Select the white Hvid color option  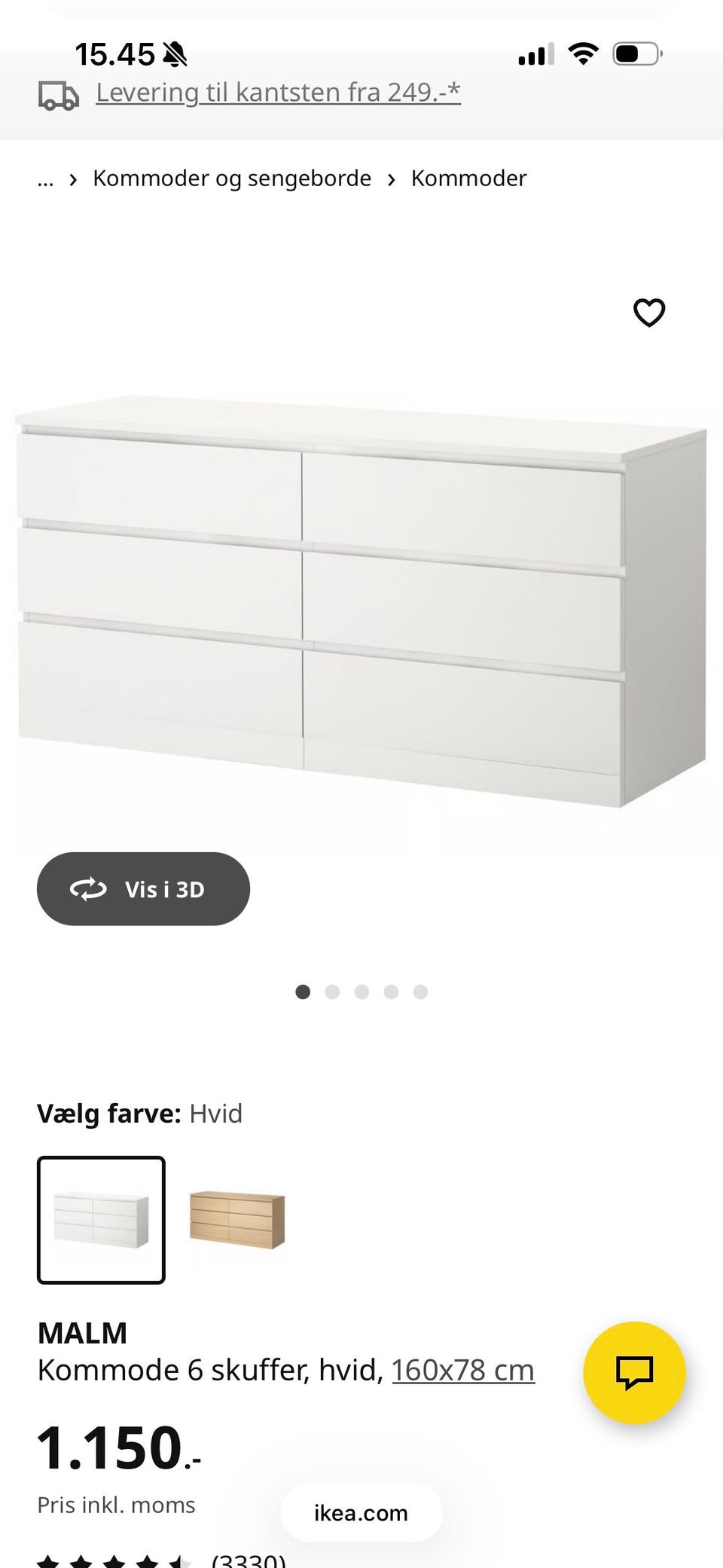coord(101,1219)
